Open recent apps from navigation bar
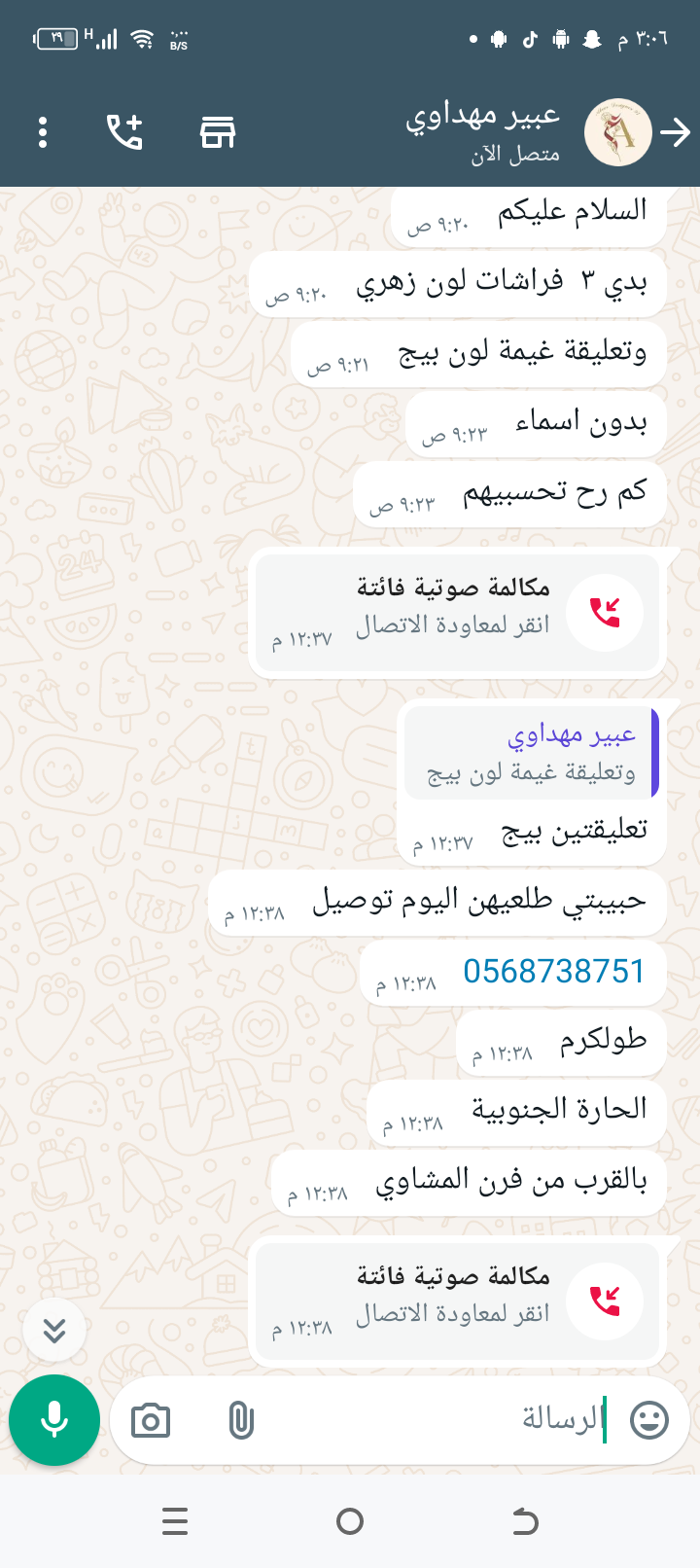 point(175,1521)
